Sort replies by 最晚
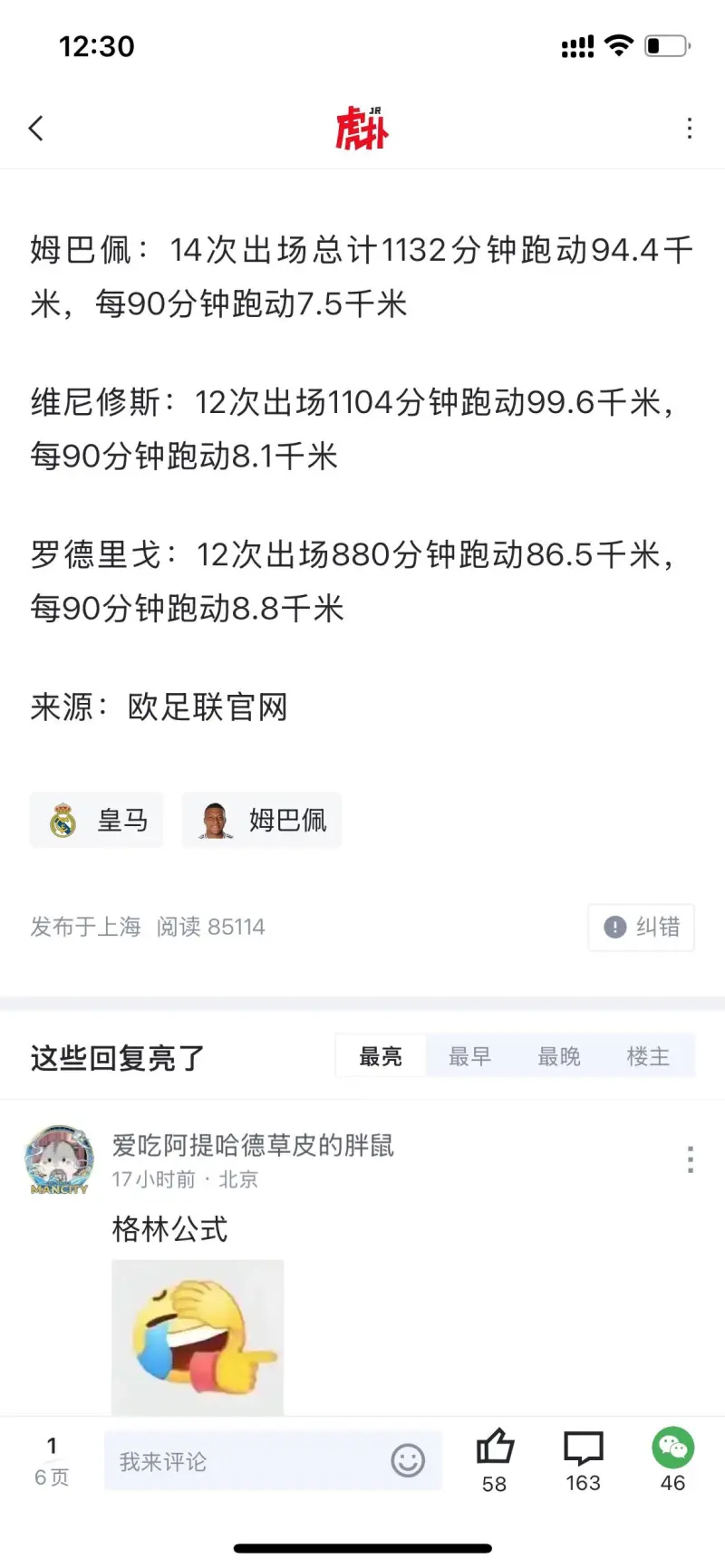The height and width of the screenshot is (1568, 725). (559, 1056)
